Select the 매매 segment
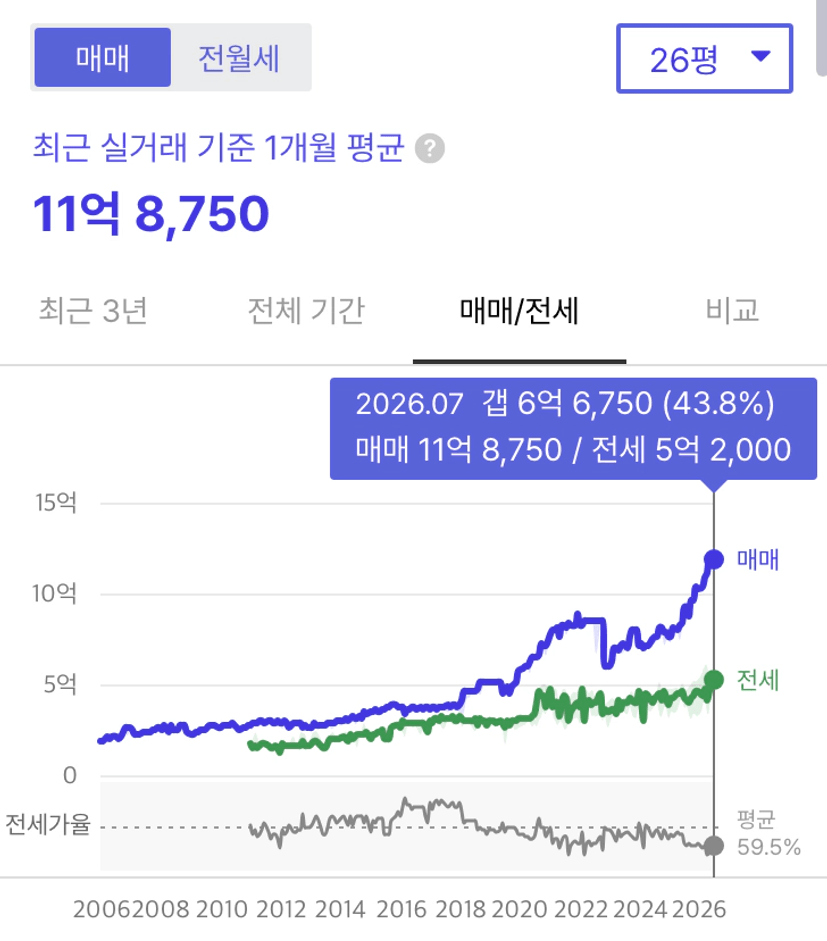This screenshot has width=827, height=941. point(103,58)
